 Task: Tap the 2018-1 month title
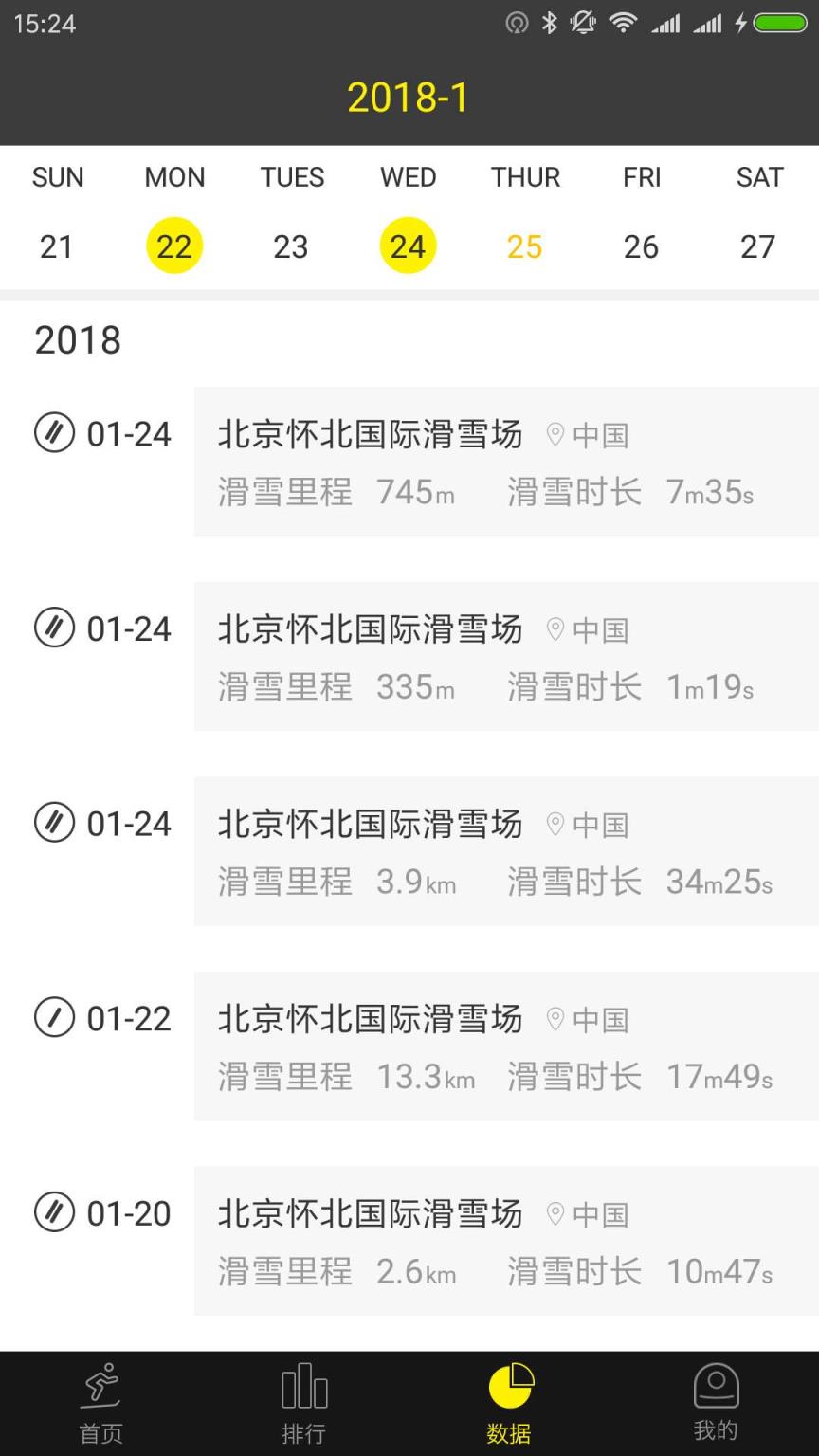409,98
